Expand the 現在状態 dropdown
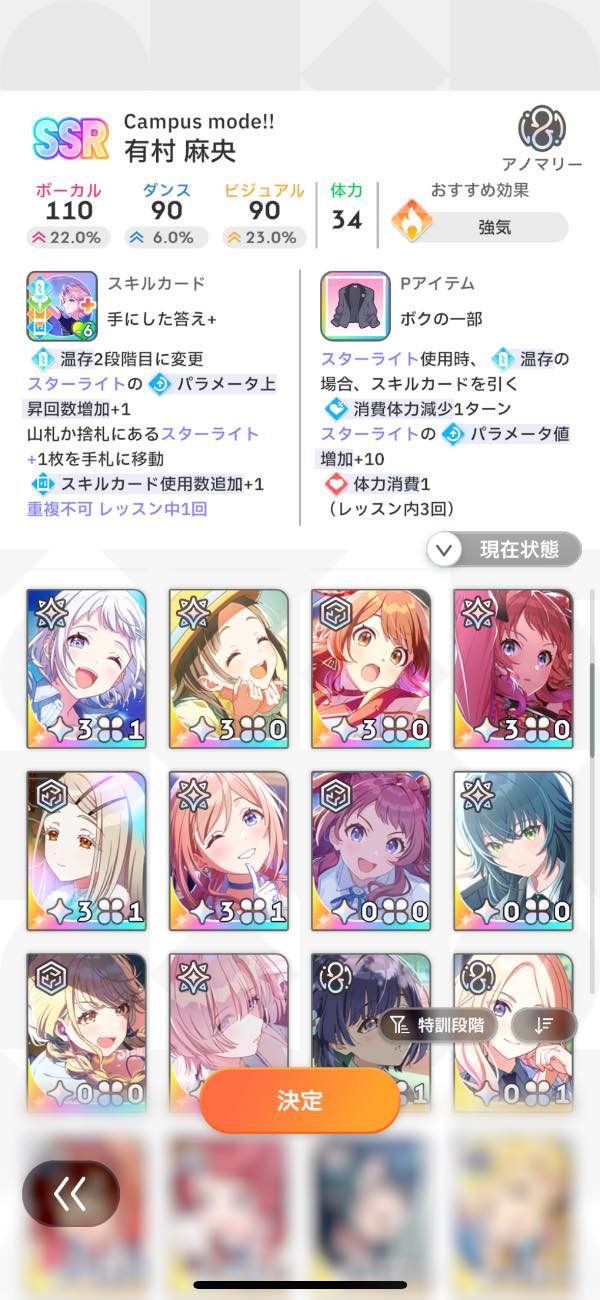Screen dimensions: 600x1300 click(x=503, y=549)
